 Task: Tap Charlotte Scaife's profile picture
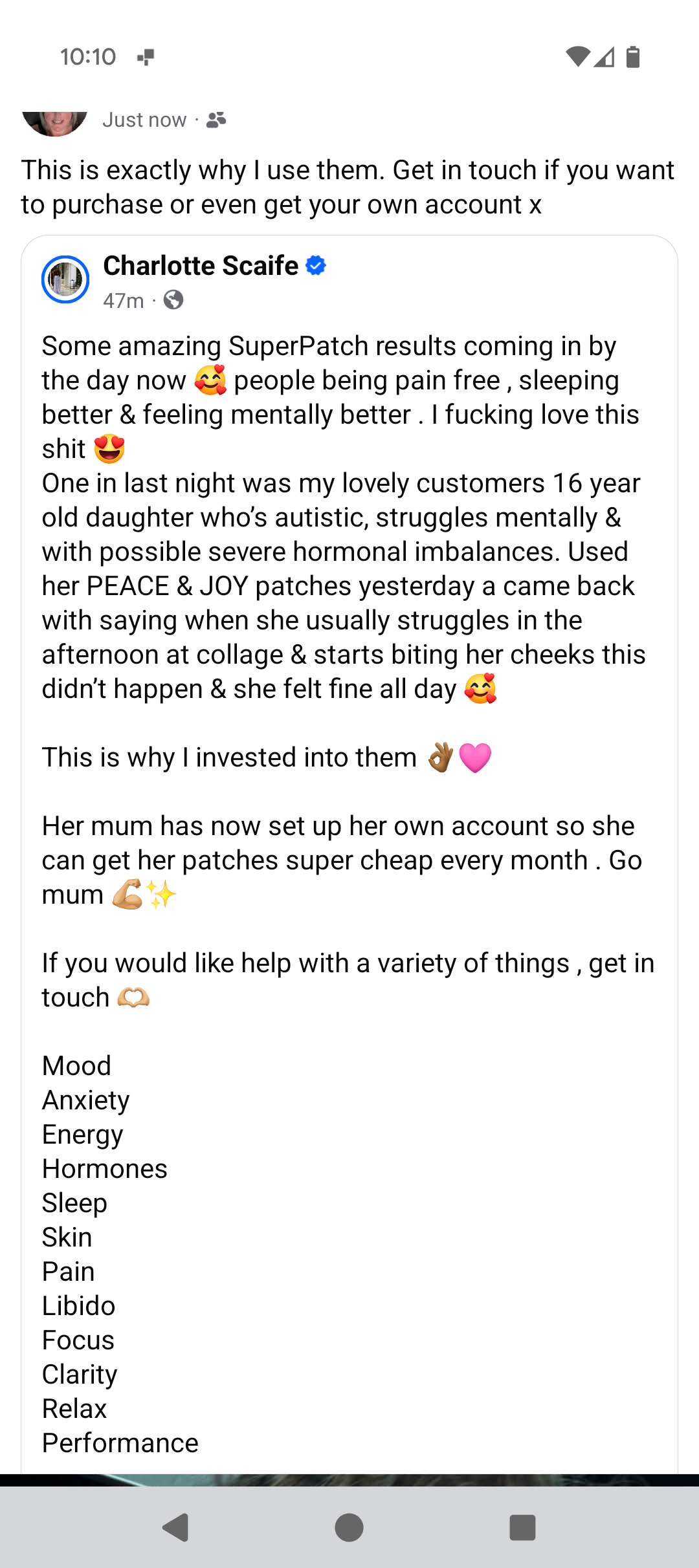click(x=65, y=279)
